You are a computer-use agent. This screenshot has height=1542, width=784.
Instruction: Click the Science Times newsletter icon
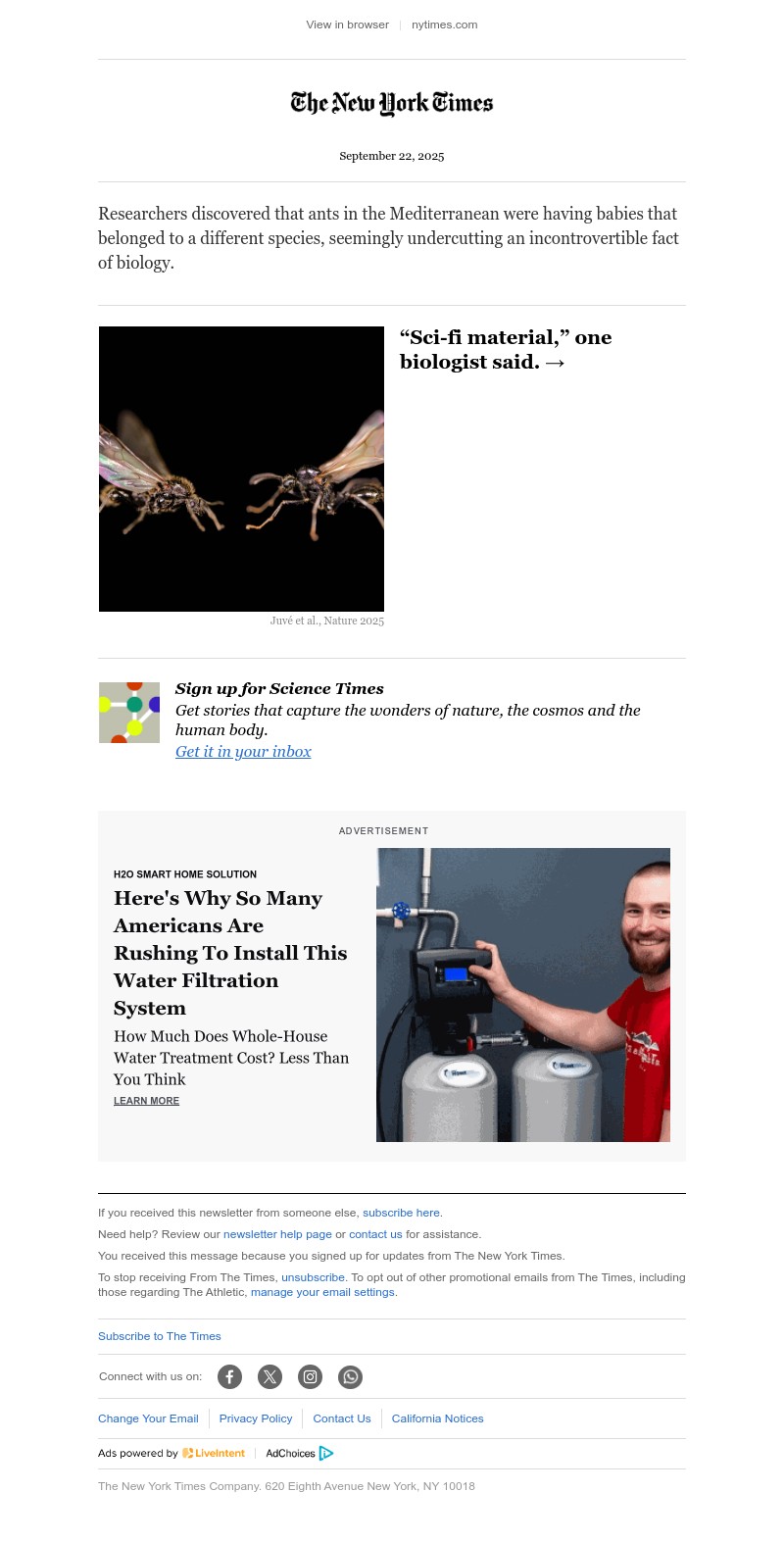(129, 713)
